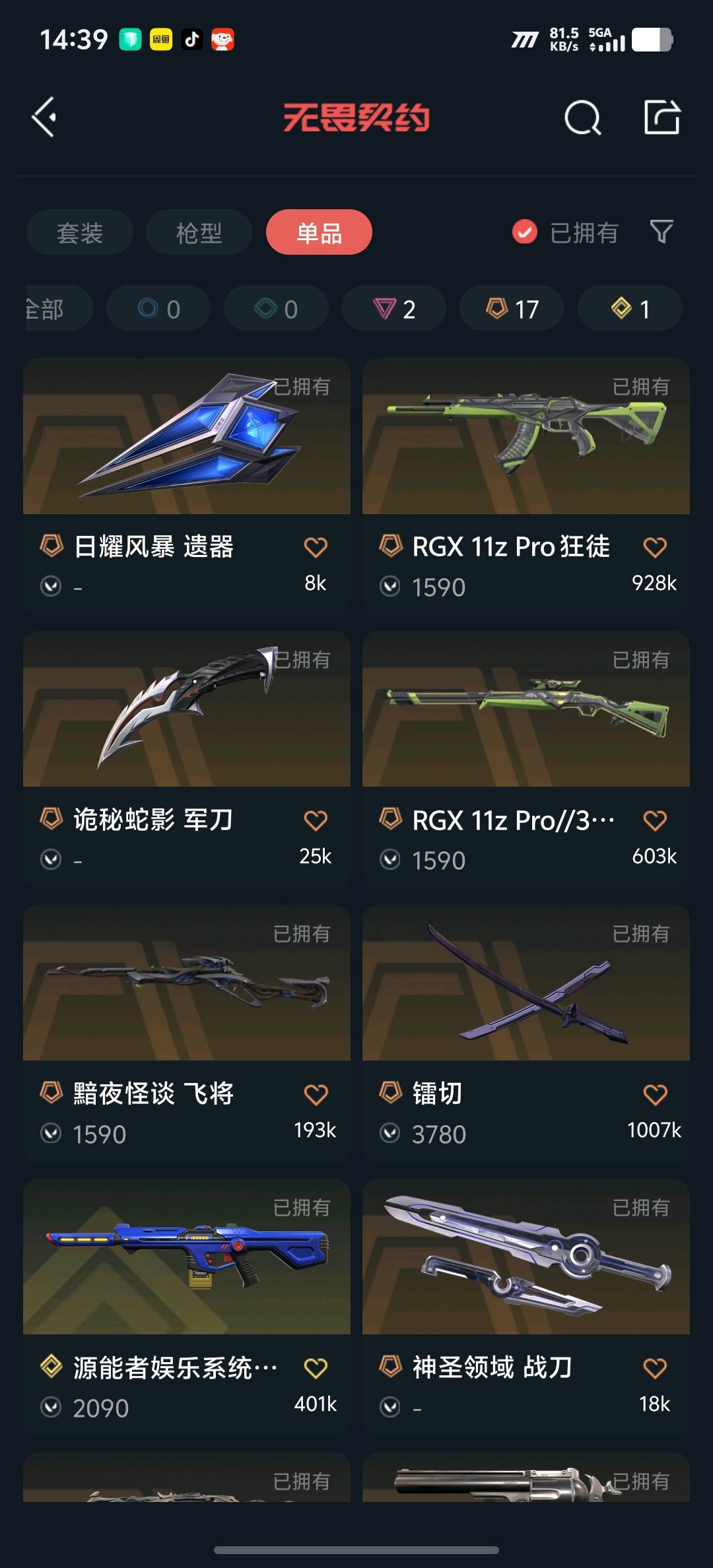Uncheck the 已拥有 filter checkbox

[525, 232]
